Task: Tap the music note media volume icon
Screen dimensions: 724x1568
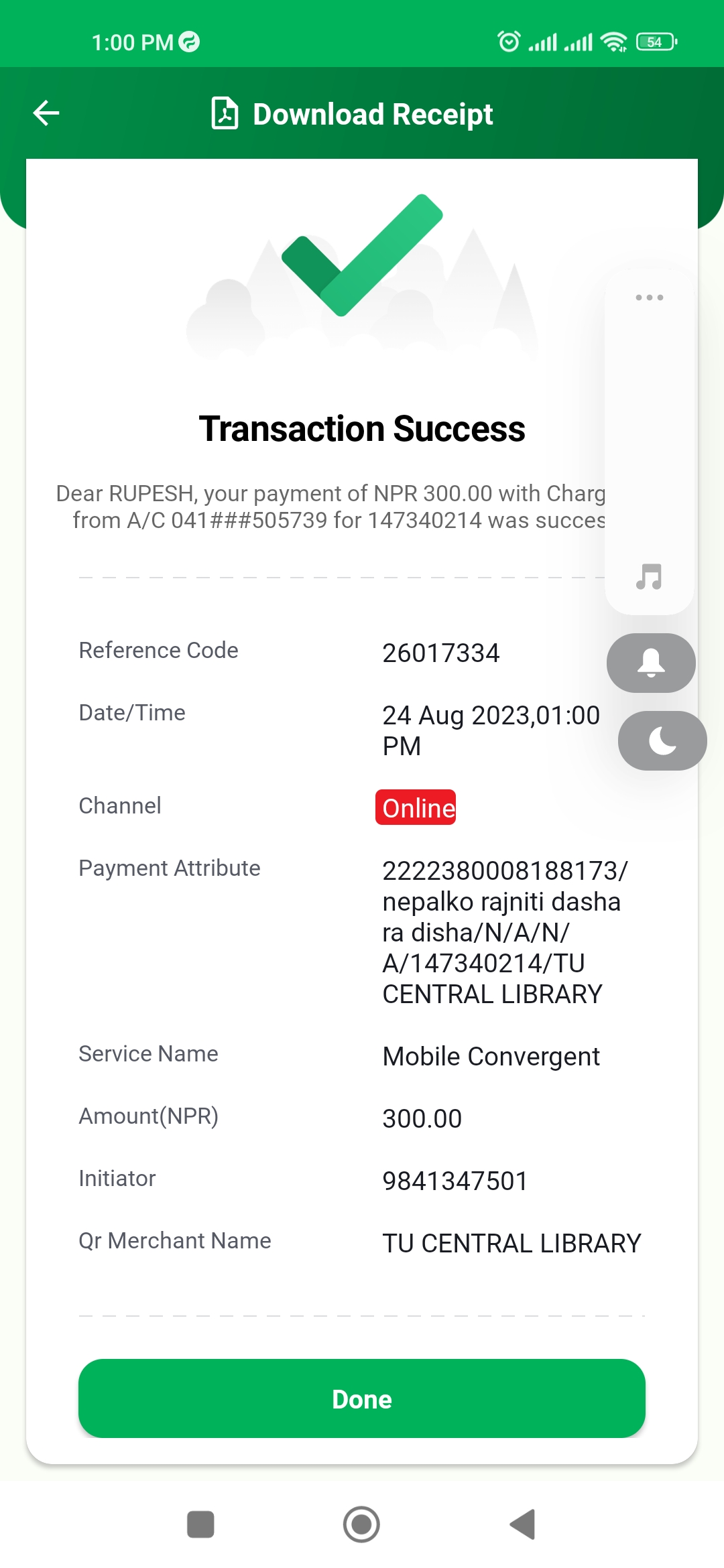Action: pyautogui.click(x=649, y=576)
